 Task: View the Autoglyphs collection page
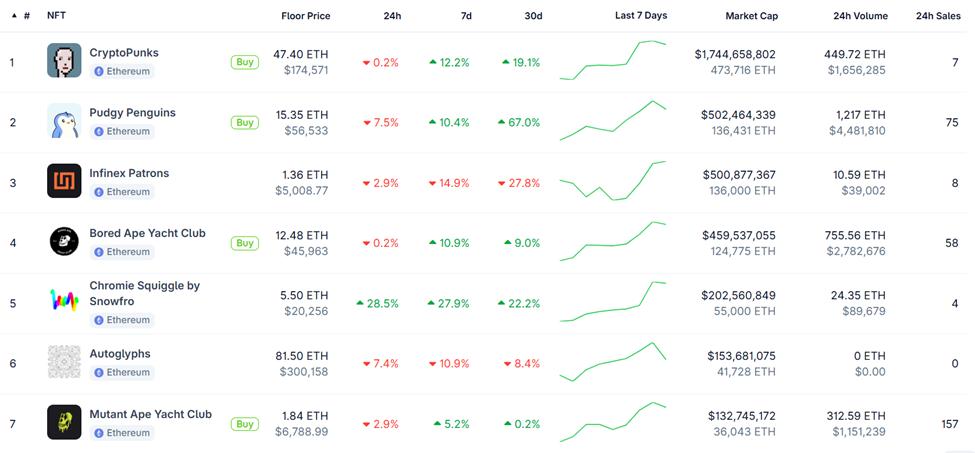pyautogui.click(x=119, y=354)
